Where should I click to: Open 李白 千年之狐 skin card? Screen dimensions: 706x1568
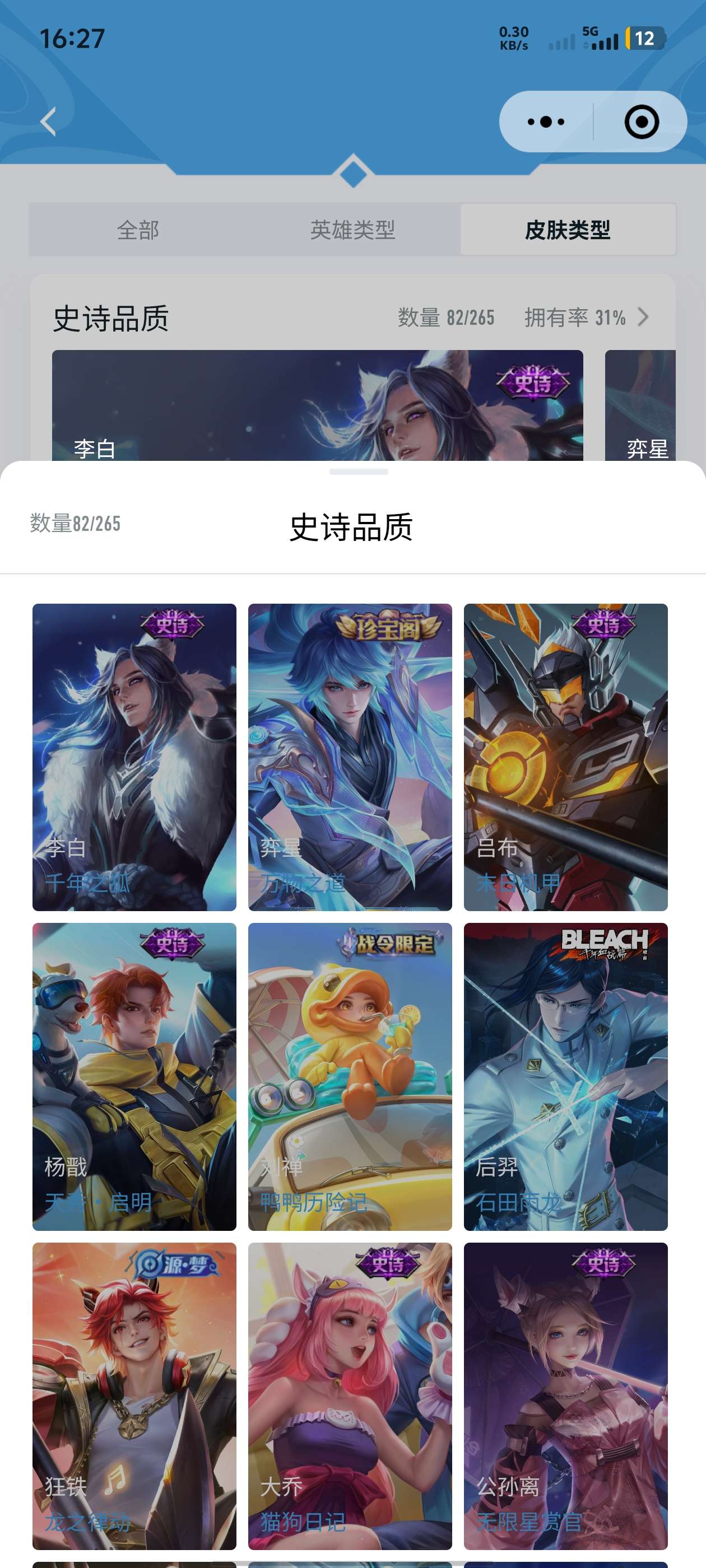tap(134, 757)
